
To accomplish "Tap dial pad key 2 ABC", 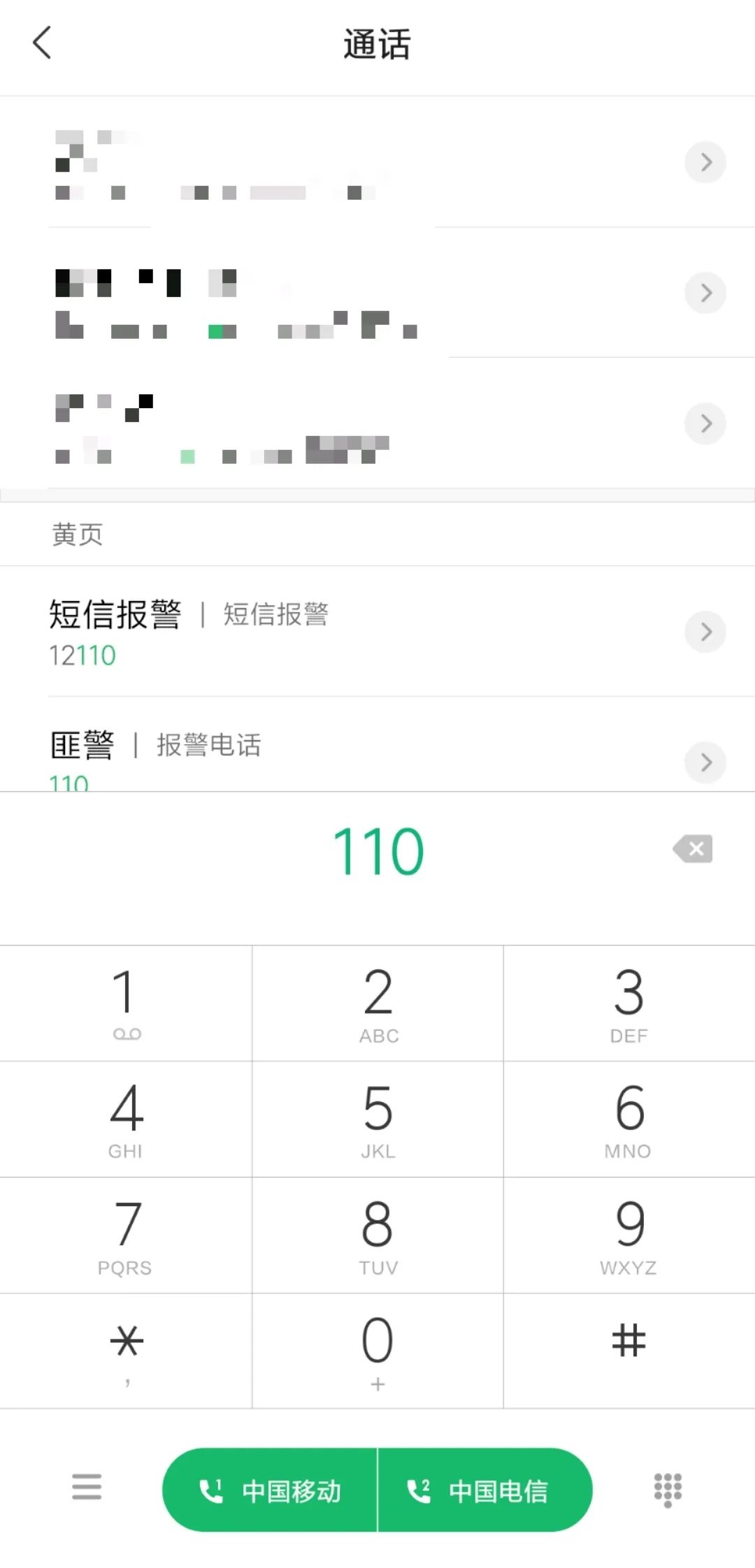I will coord(377,1003).
